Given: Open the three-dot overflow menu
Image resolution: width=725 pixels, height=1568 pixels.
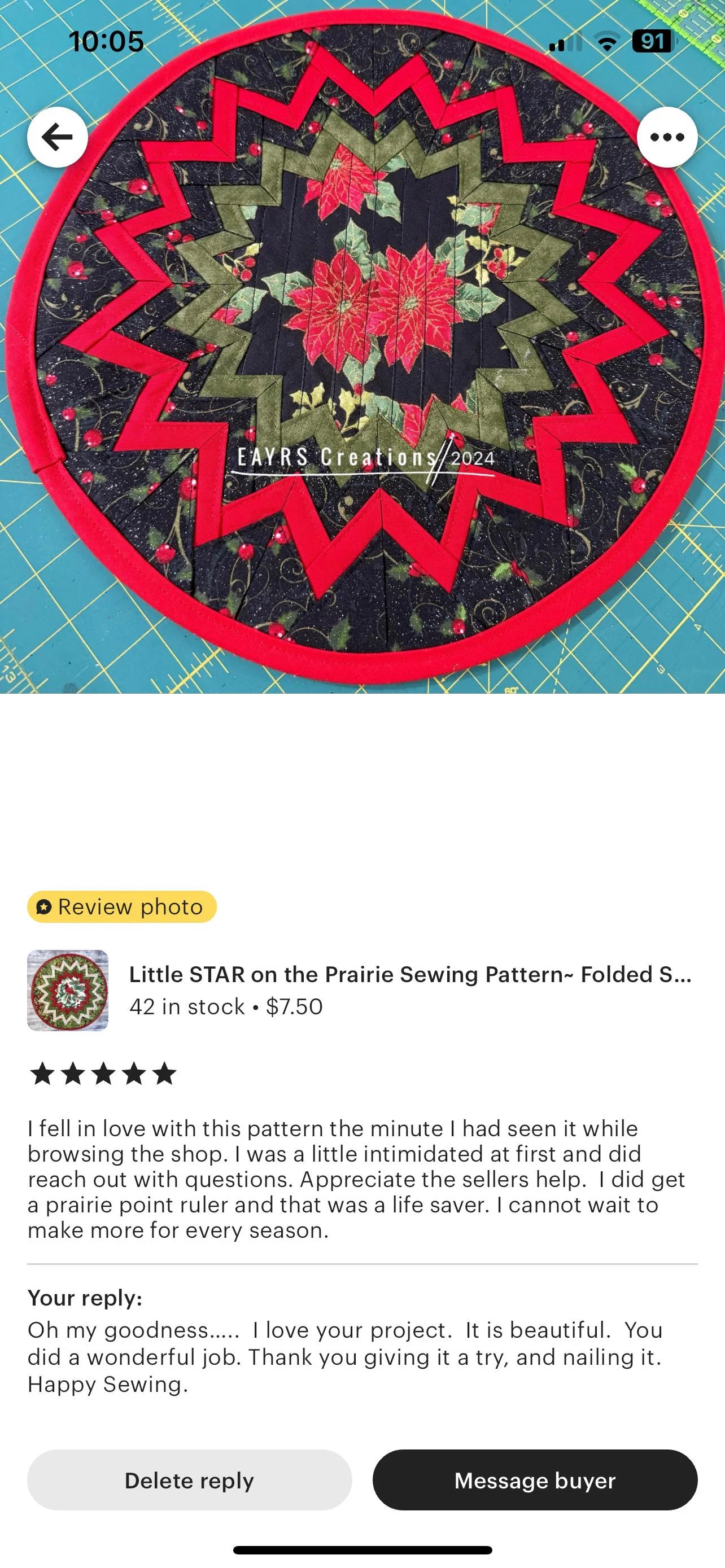Looking at the screenshot, I should [x=667, y=137].
